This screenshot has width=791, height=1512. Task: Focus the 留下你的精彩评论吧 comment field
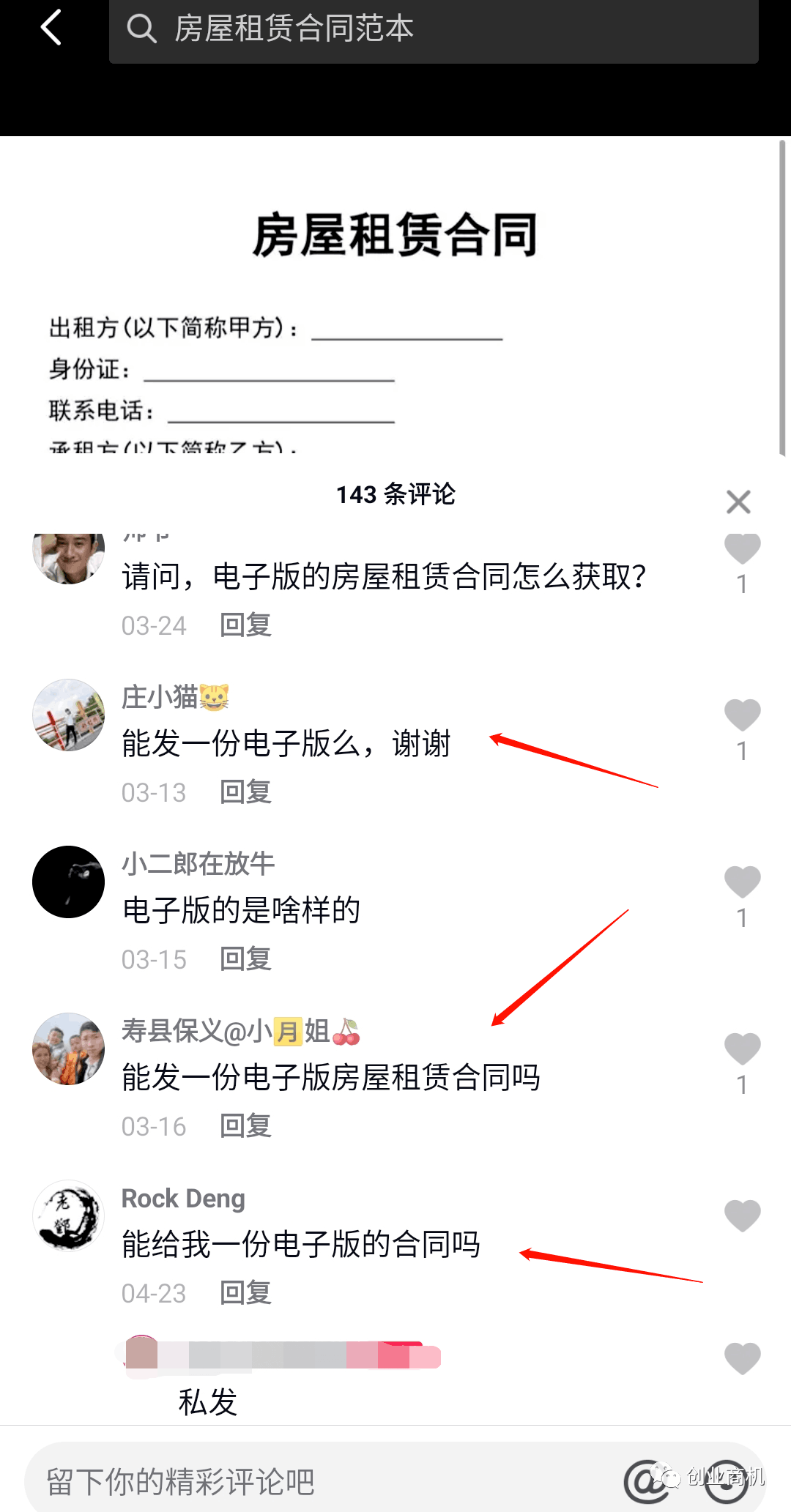(293, 1481)
